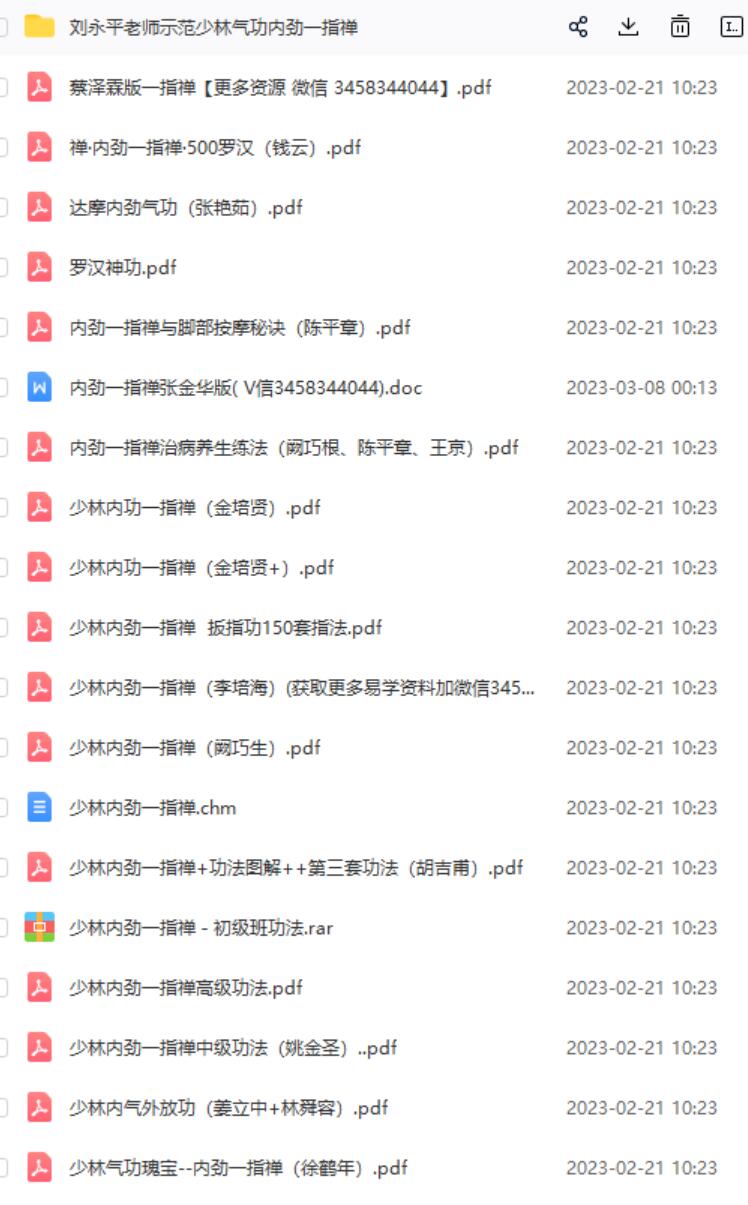Open the 初级班功法.rar archive
The image size is (748, 1205).
200,928
